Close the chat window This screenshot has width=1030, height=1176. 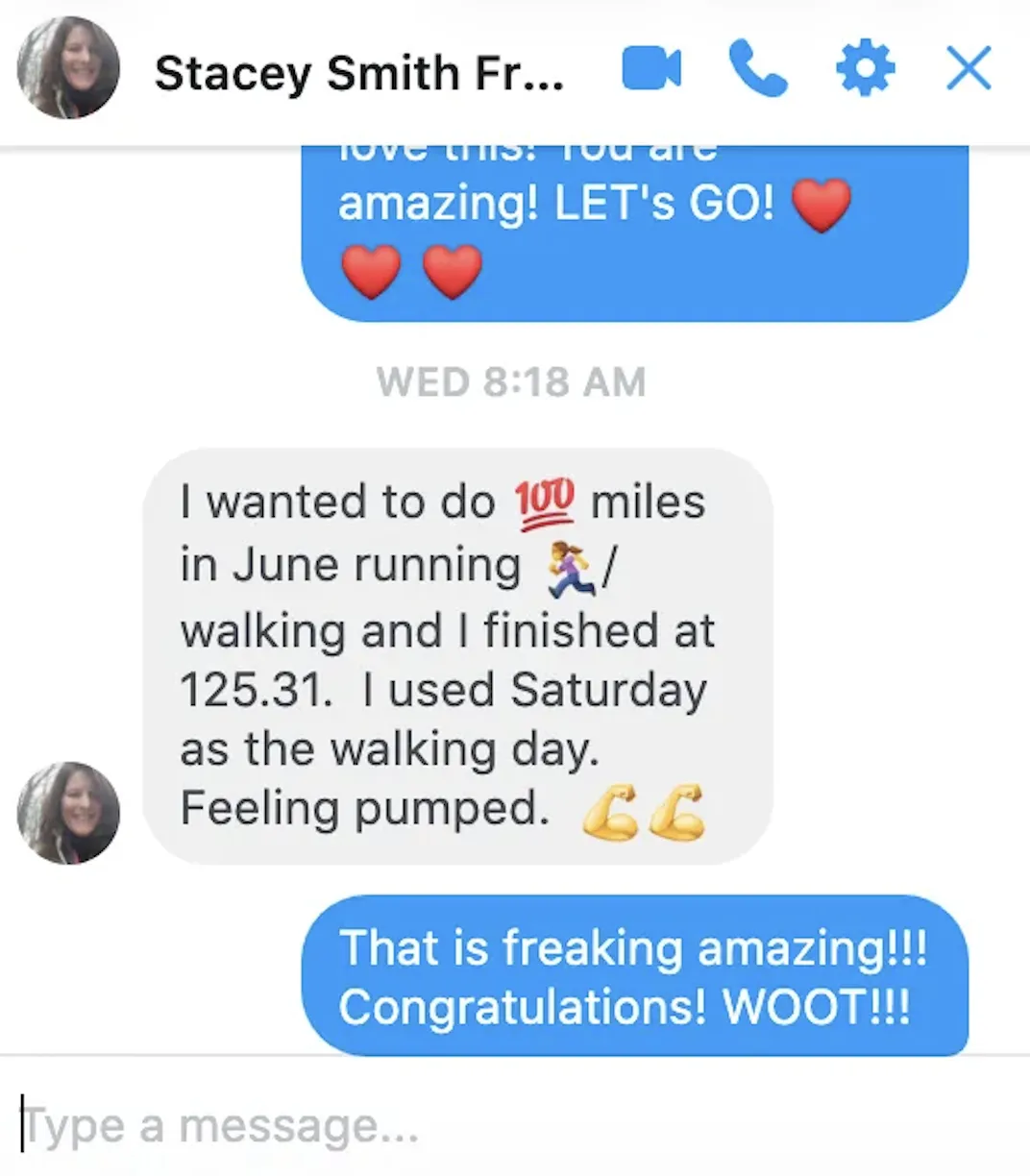[969, 69]
